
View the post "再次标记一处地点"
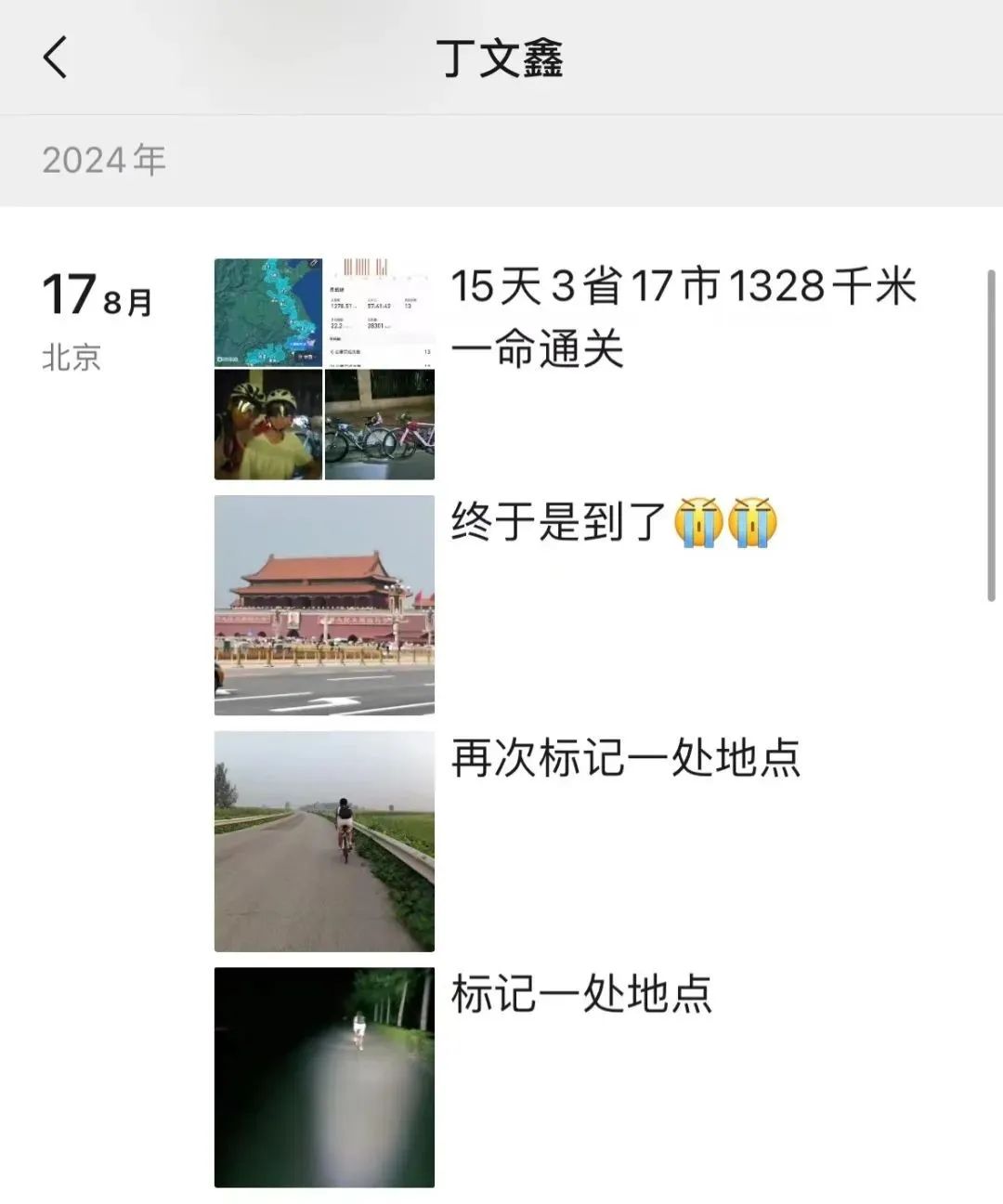click(x=625, y=758)
